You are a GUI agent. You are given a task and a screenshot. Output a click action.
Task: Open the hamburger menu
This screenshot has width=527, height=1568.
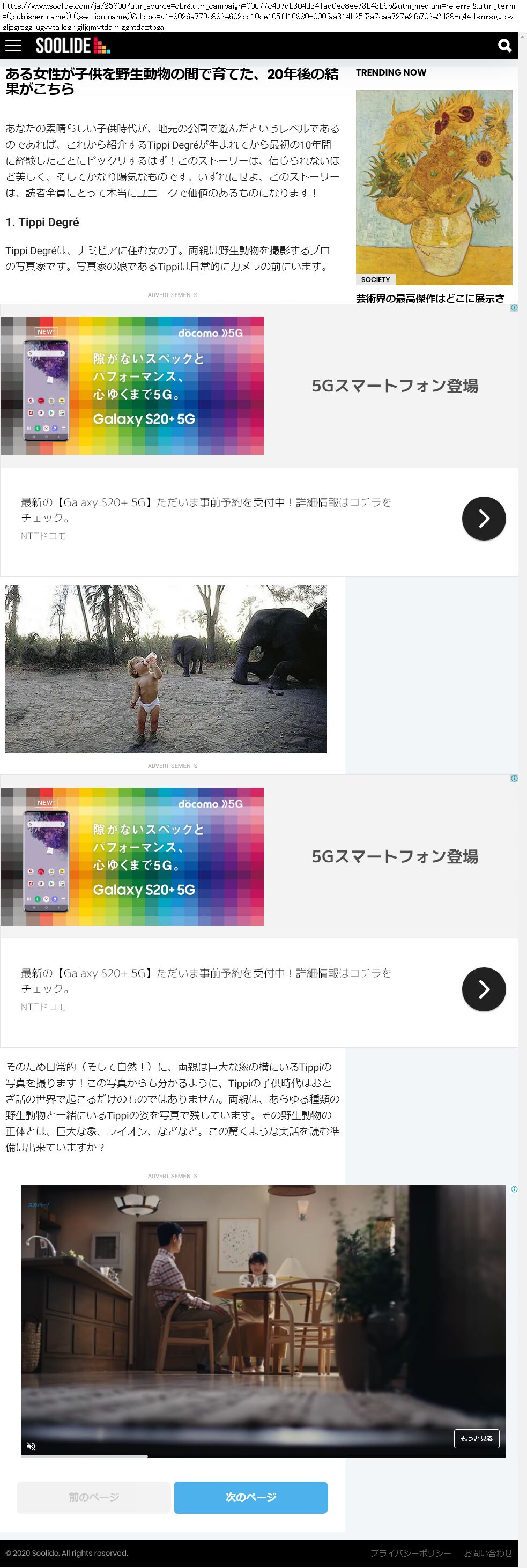[x=13, y=46]
